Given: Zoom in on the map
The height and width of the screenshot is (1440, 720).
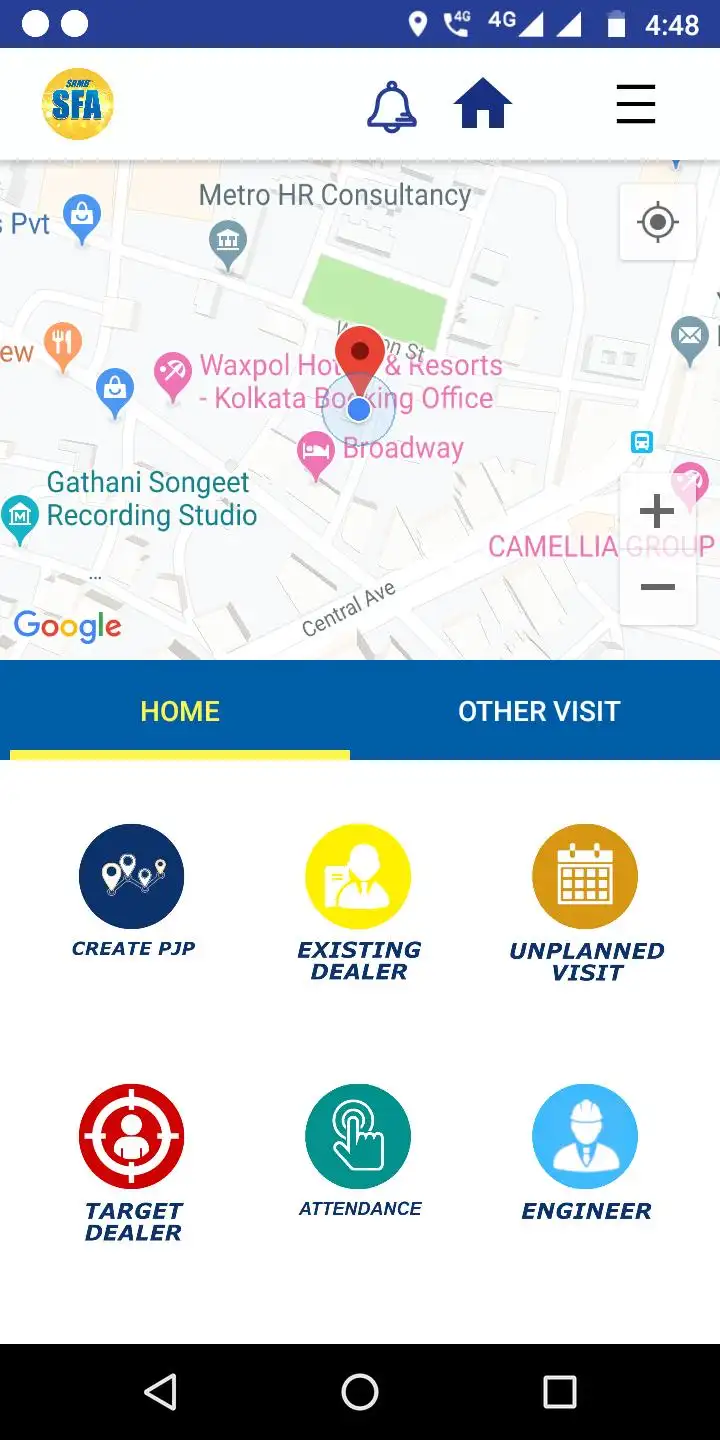Looking at the screenshot, I should pos(657,512).
